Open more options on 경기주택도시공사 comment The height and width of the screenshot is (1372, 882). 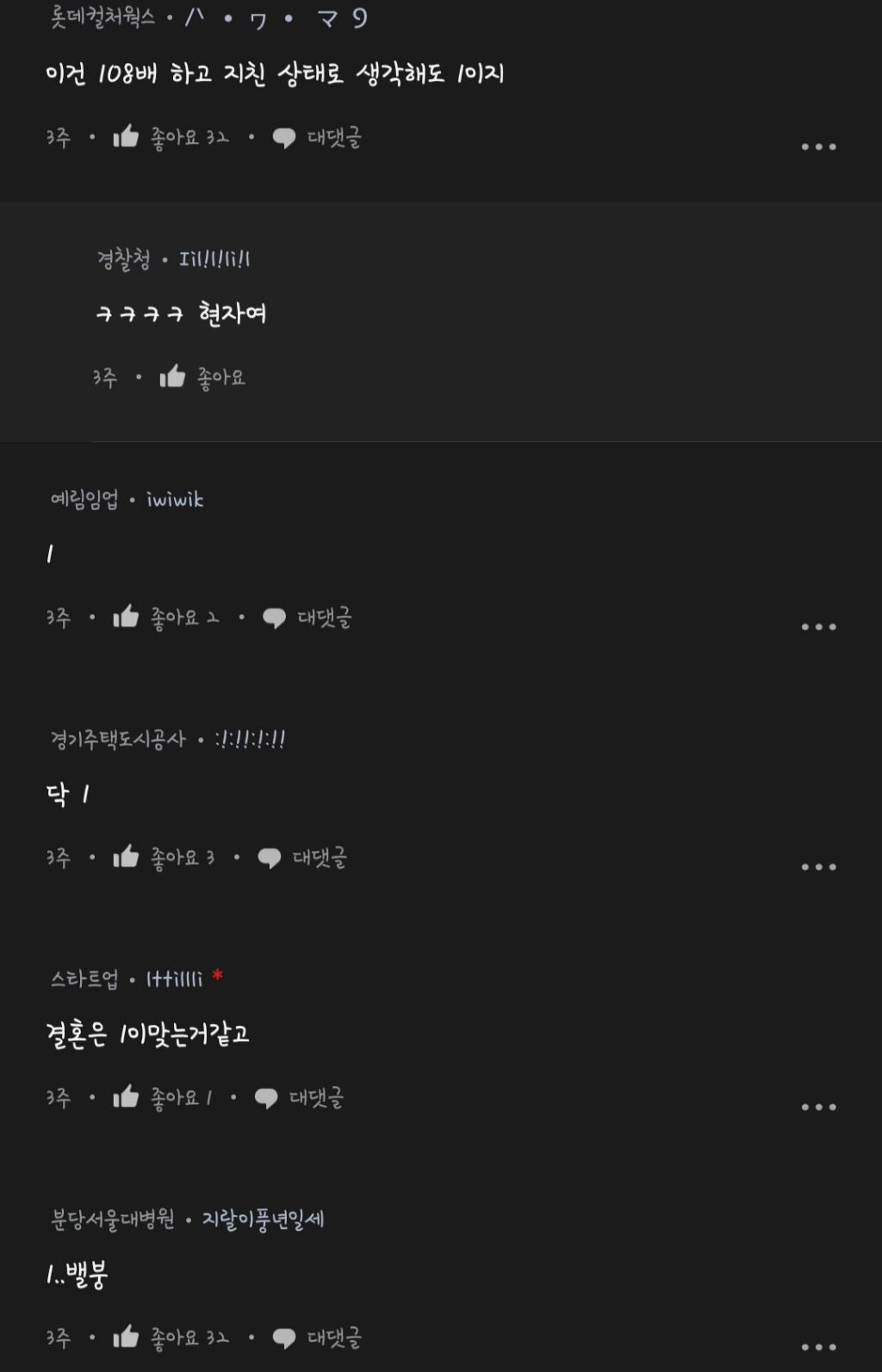(x=818, y=867)
